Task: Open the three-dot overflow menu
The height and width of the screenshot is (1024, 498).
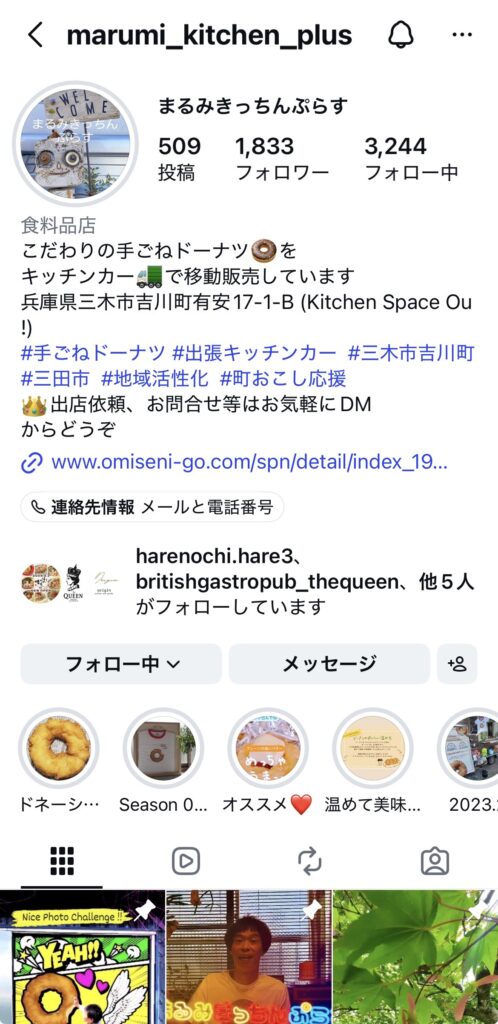Action: point(461,35)
